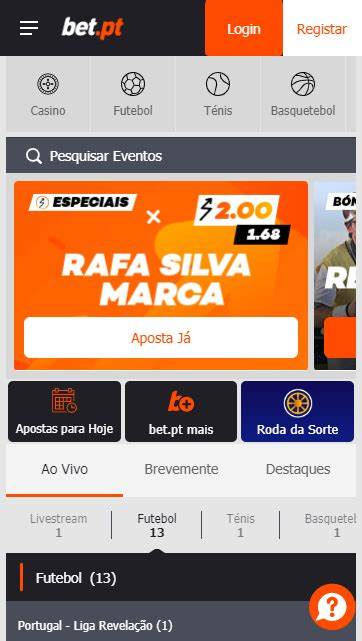This screenshot has height=641, width=362.
Task: Switch to the Ao Vivo tab
Action: click(x=65, y=470)
